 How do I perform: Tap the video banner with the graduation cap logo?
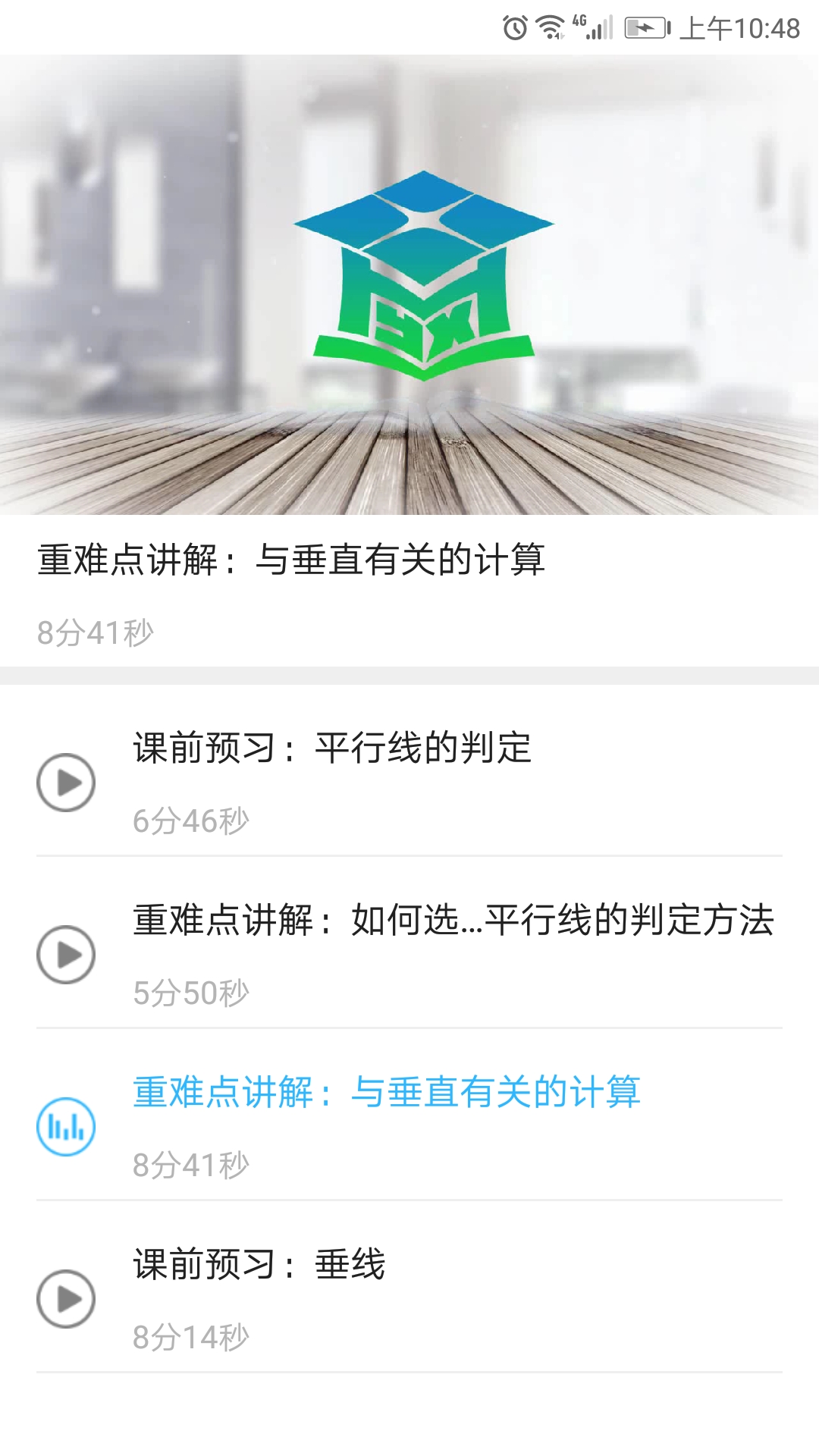(x=409, y=284)
